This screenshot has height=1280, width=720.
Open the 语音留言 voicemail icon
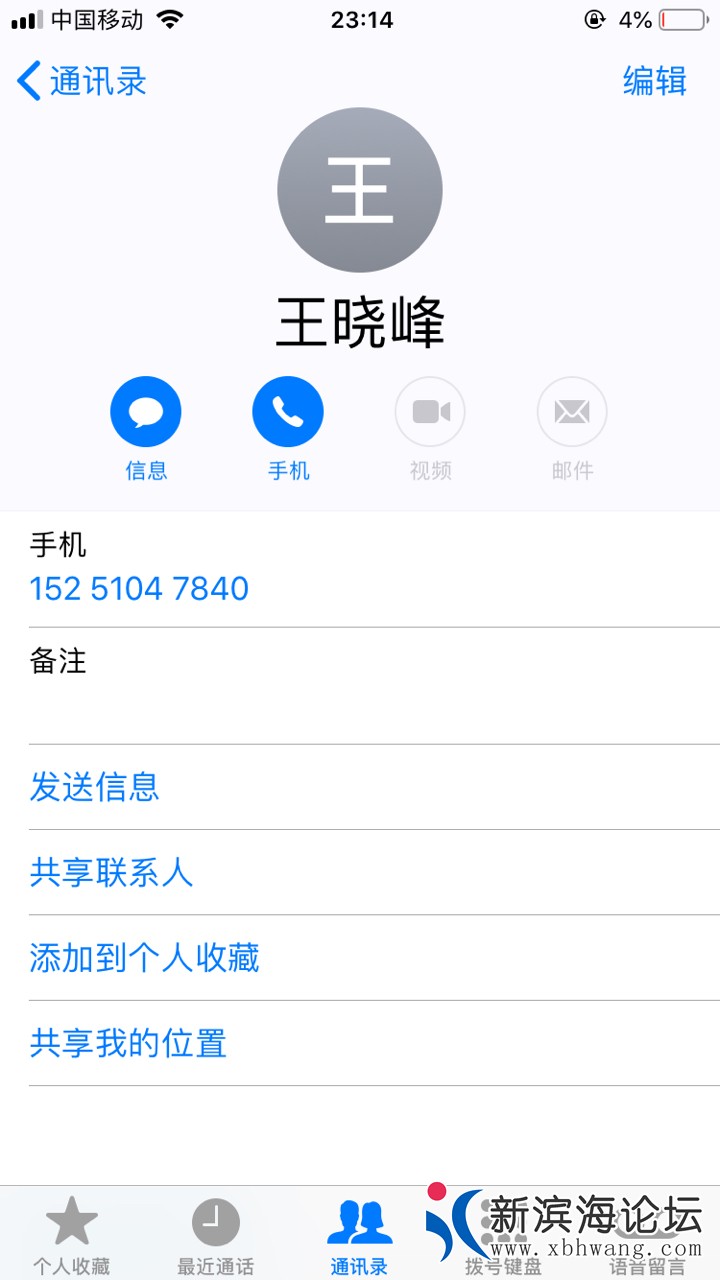[648, 1220]
